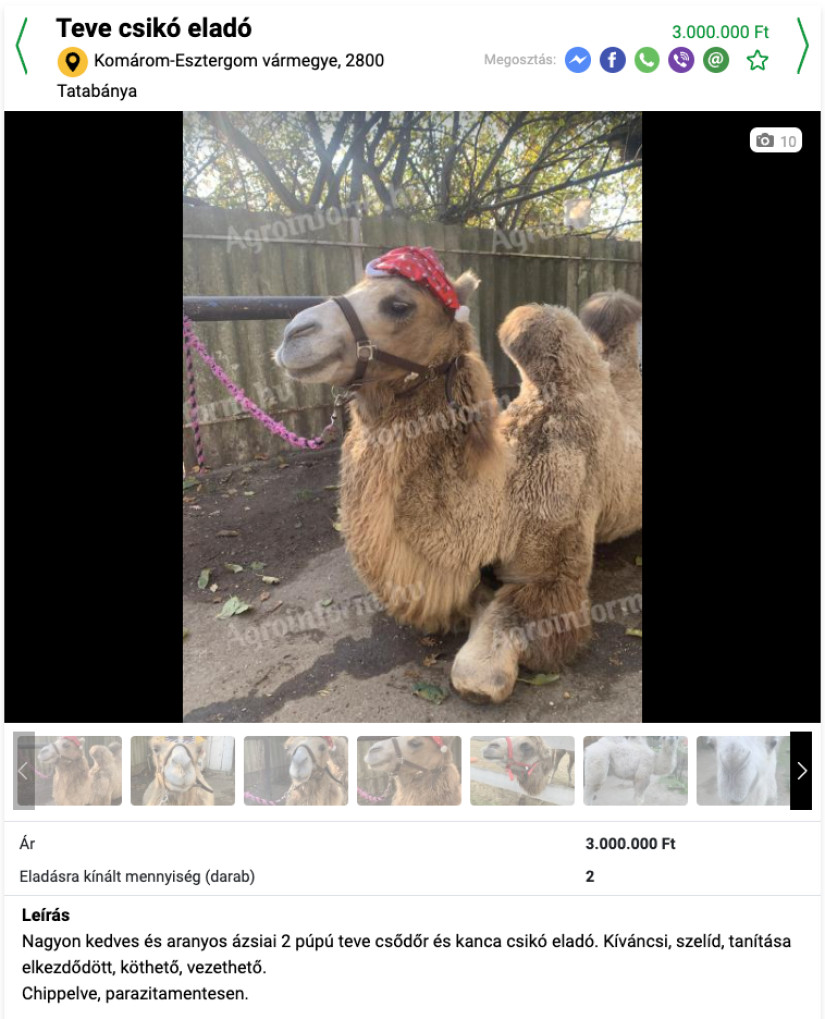Viewport: 825px width, 1019px height.
Task: Select the third thumbnail photo
Action: (296, 770)
